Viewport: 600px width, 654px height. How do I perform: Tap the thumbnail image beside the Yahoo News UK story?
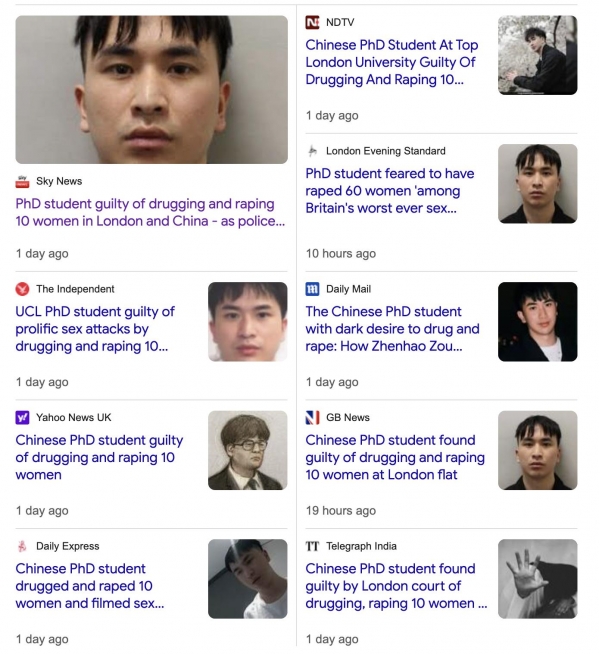coord(246,450)
